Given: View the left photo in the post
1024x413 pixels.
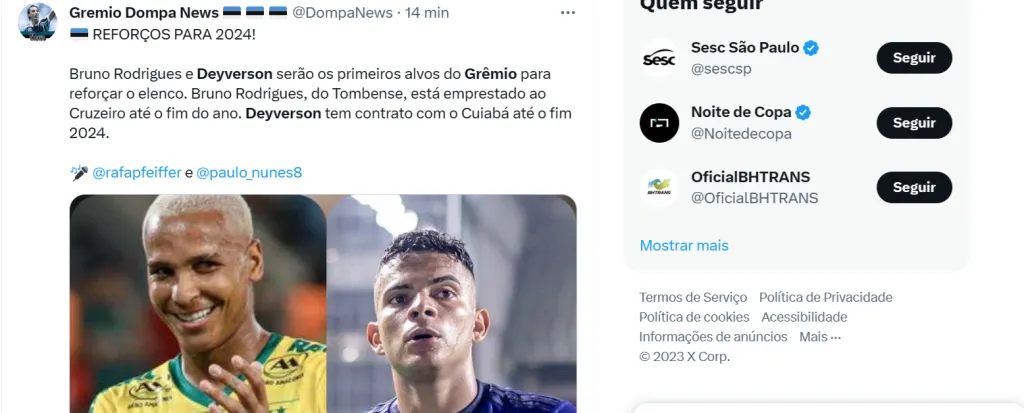Looking at the screenshot, I should pos(198,303).
